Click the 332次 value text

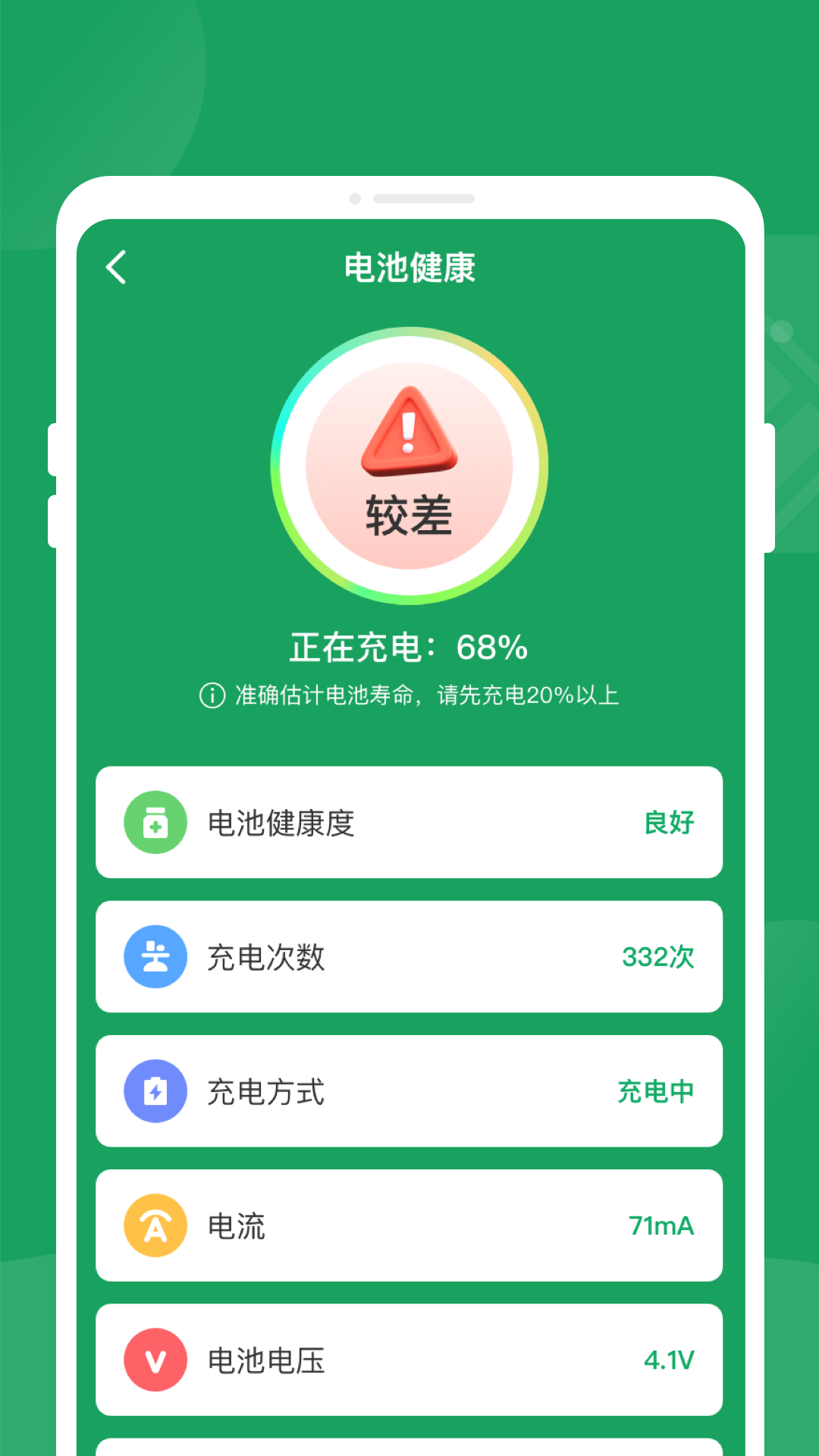click(x=657, y=957)
